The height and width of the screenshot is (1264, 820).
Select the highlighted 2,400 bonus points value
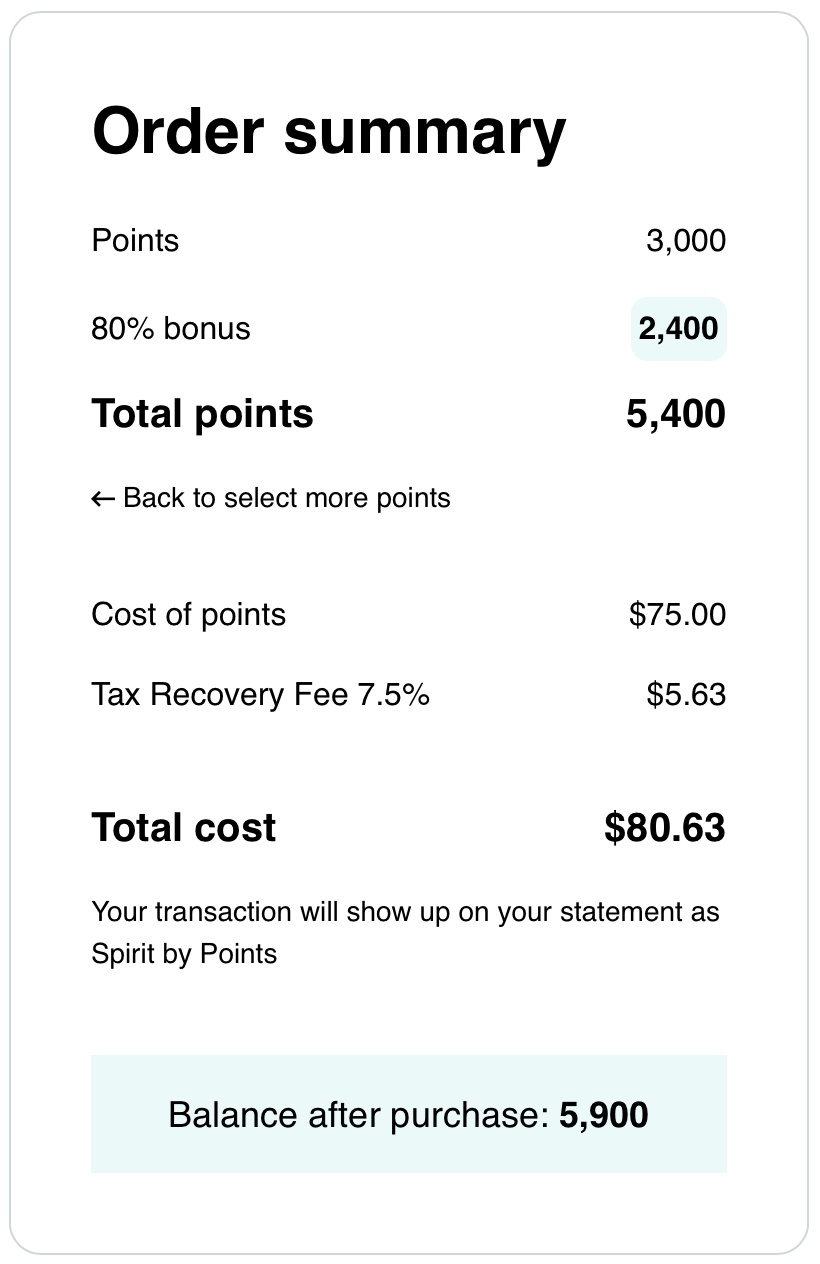[x=679, y=328]
